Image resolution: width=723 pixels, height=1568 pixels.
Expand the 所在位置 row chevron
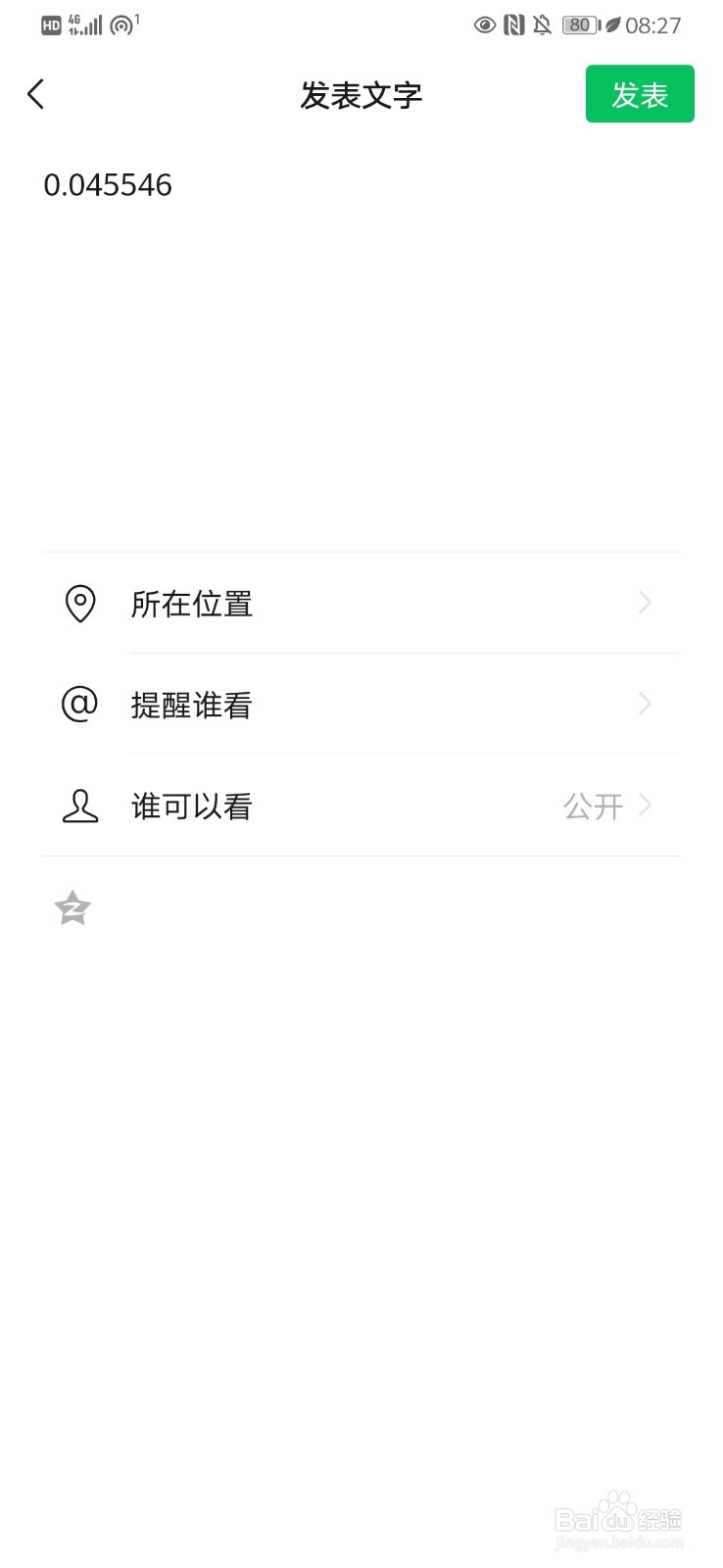click(x=645, y=604)
